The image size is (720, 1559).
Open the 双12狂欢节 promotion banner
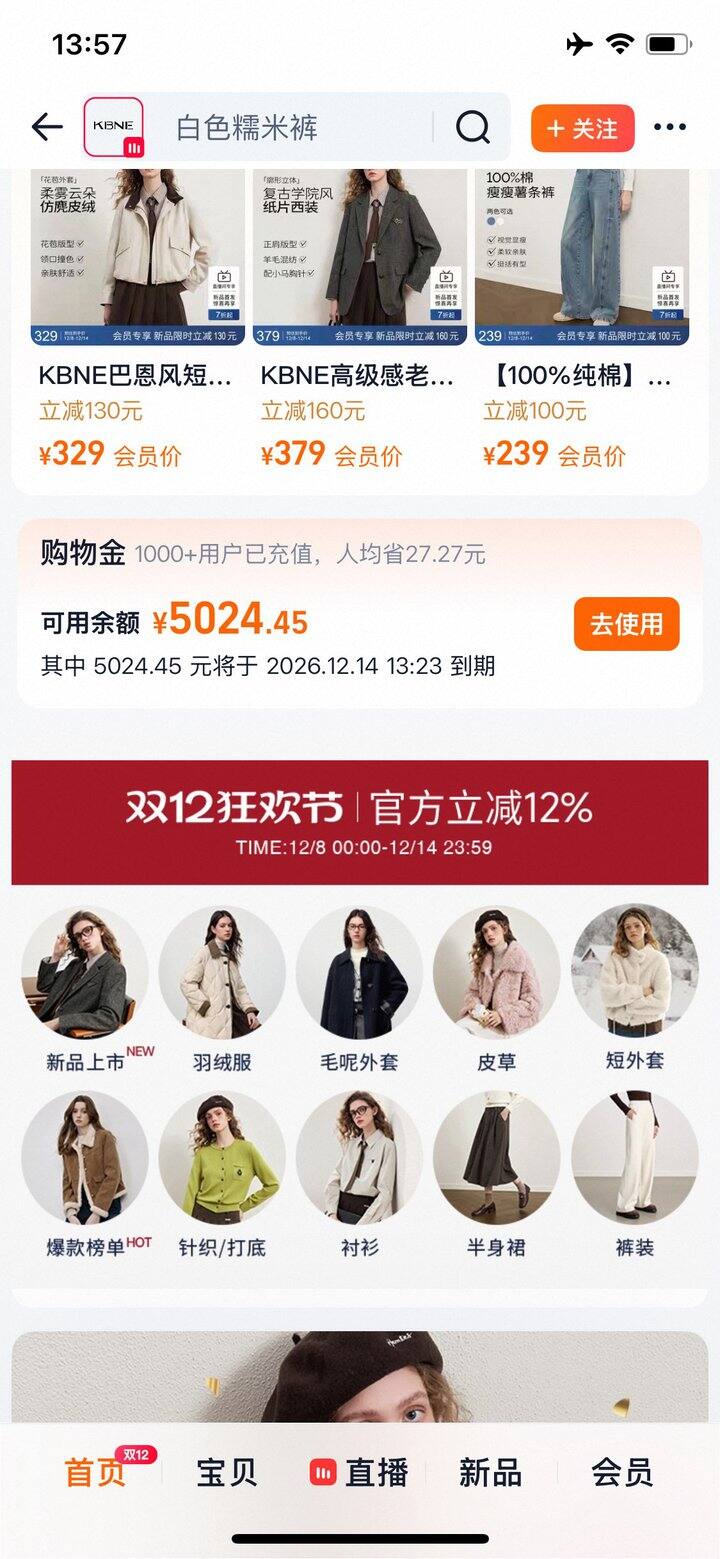click(x=360, y=822)
